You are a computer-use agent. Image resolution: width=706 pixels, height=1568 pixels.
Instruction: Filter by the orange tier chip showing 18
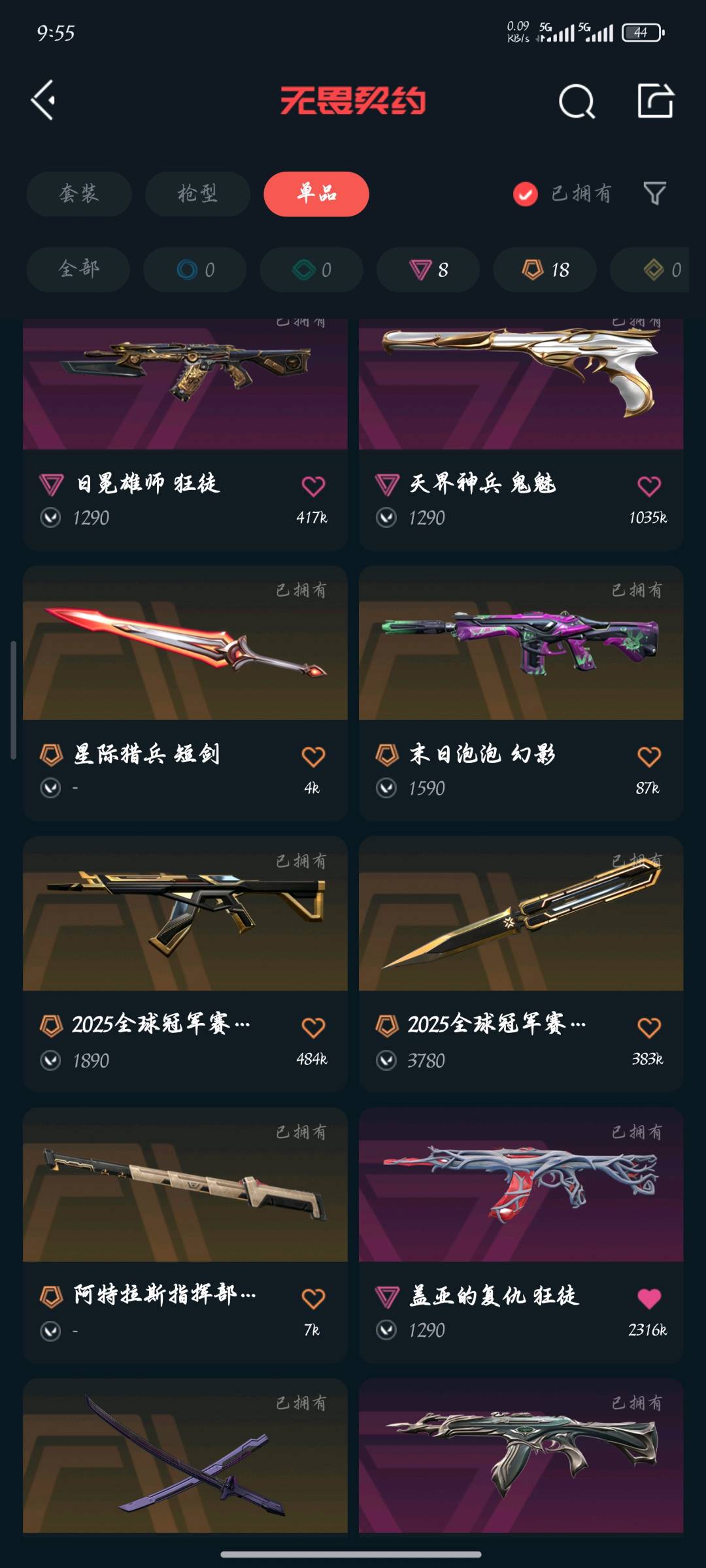pos(545,269)
